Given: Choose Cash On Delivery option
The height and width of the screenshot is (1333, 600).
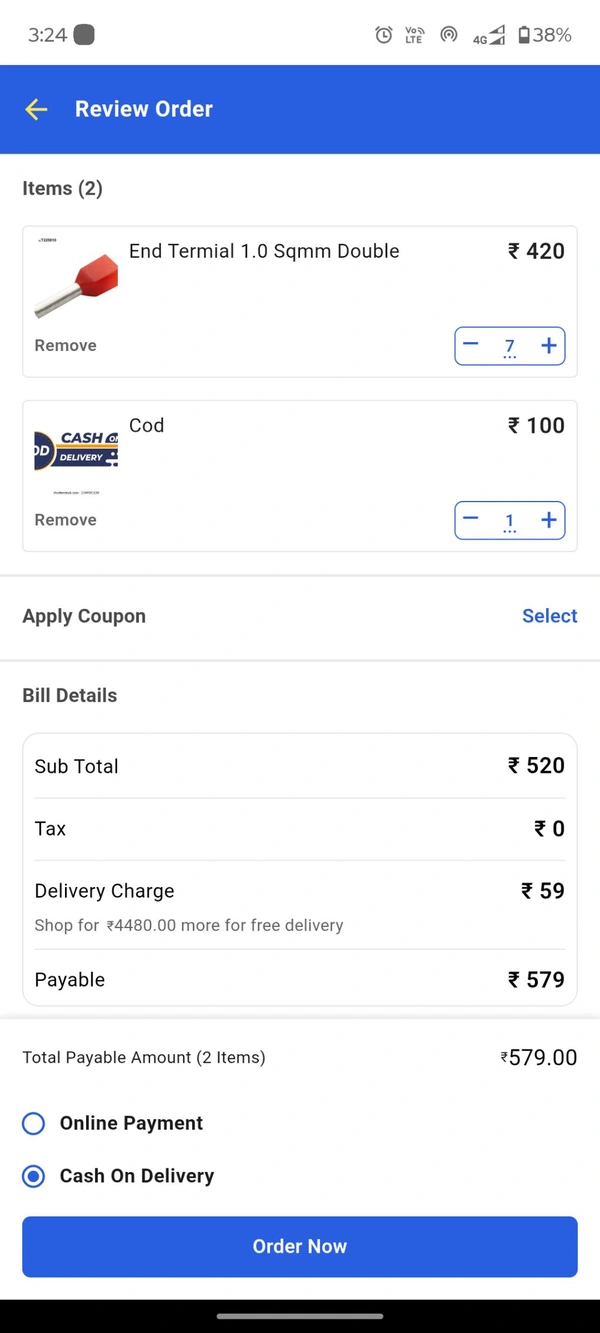Looking at the screenshot, I should pyautogui.click(x=34, y=1177).
